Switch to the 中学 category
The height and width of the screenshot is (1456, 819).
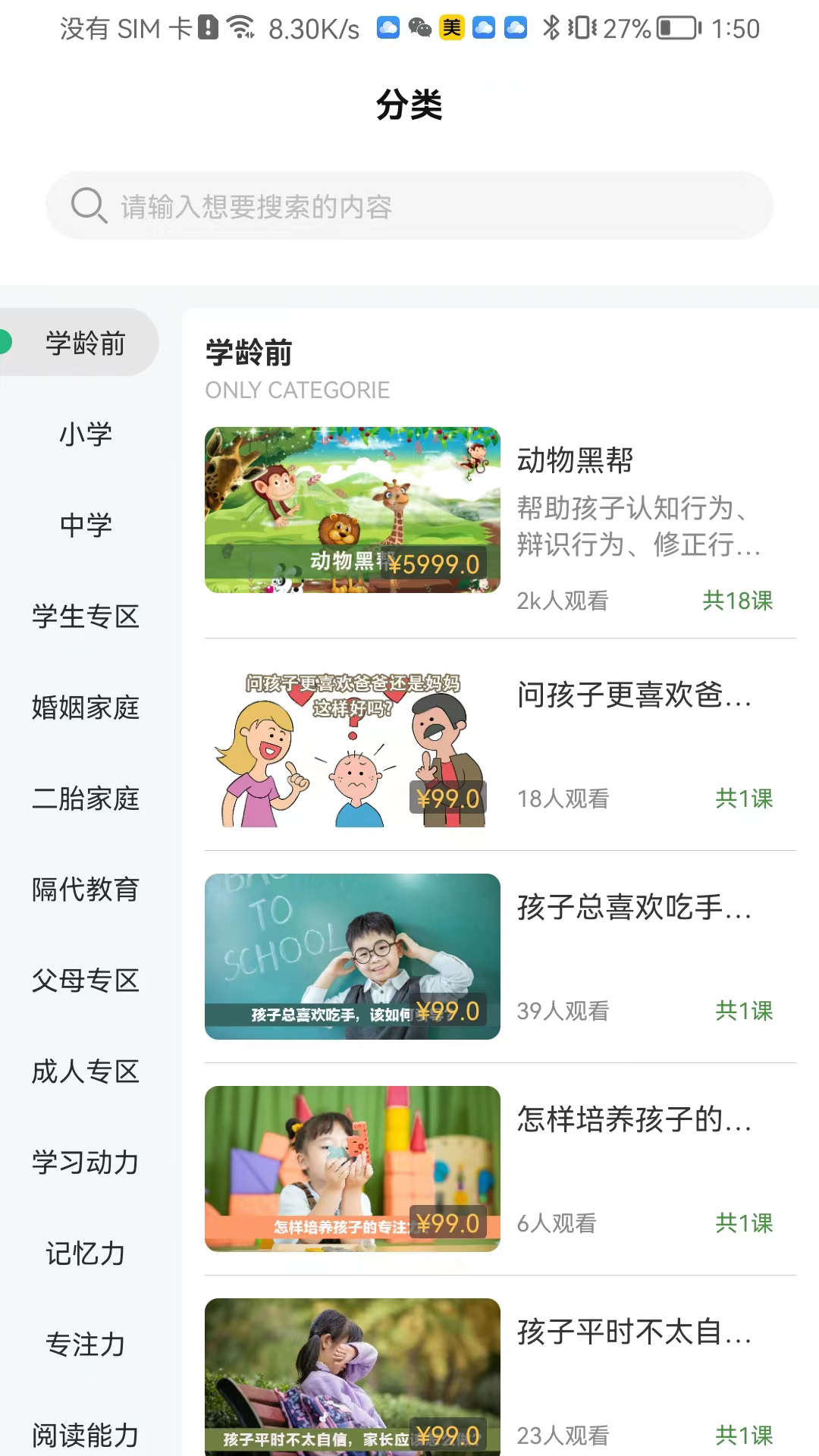point(86,526)
